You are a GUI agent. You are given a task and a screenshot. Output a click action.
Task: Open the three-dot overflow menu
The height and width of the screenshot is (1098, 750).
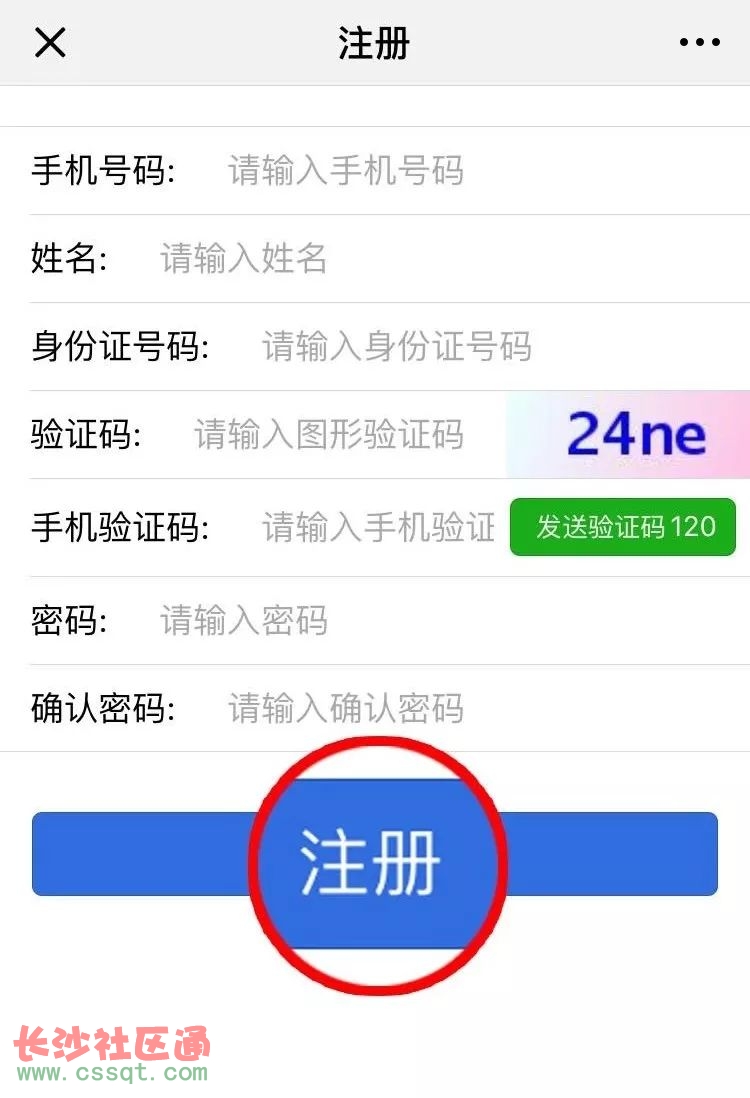coord(699,42)
